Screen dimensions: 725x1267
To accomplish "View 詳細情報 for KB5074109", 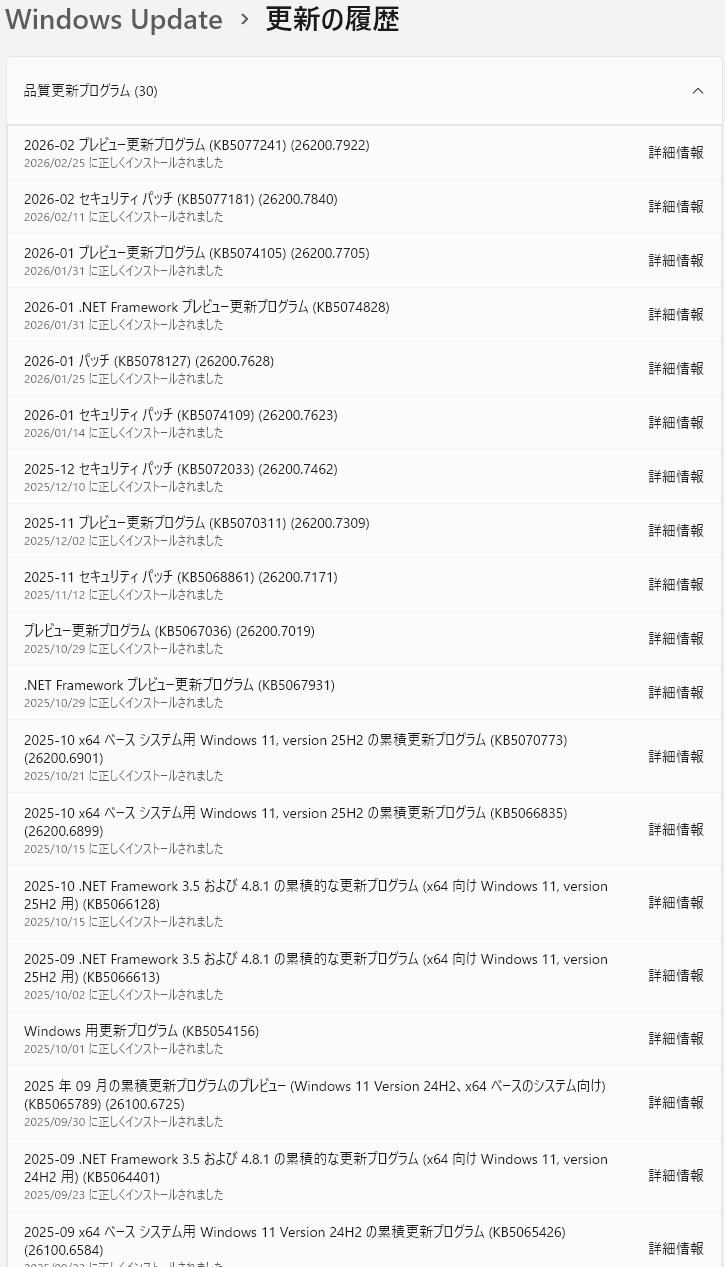I will click(x=676, y=423).
